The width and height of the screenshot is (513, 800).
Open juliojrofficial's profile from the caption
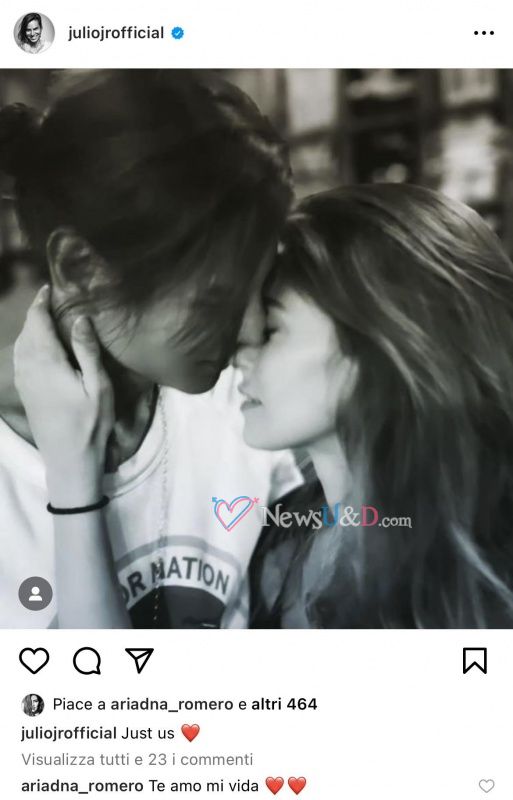(x=69, y=733)
